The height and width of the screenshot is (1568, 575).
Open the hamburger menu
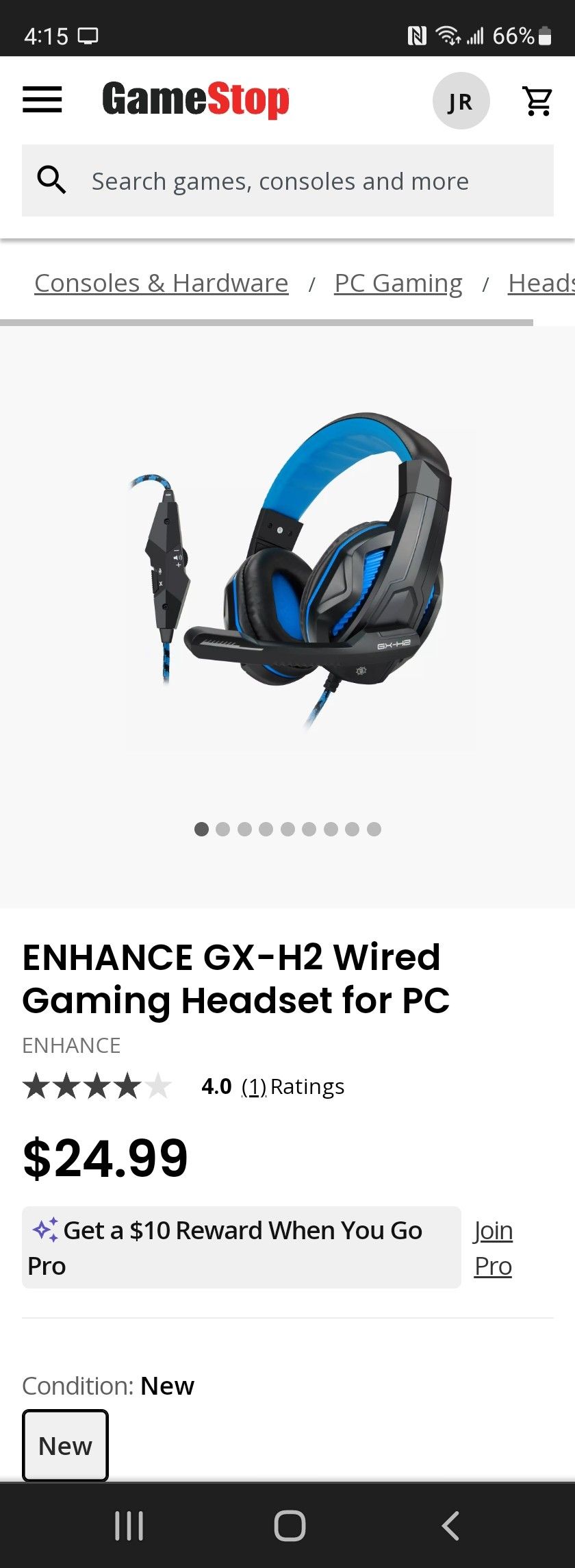coord(42,100)
